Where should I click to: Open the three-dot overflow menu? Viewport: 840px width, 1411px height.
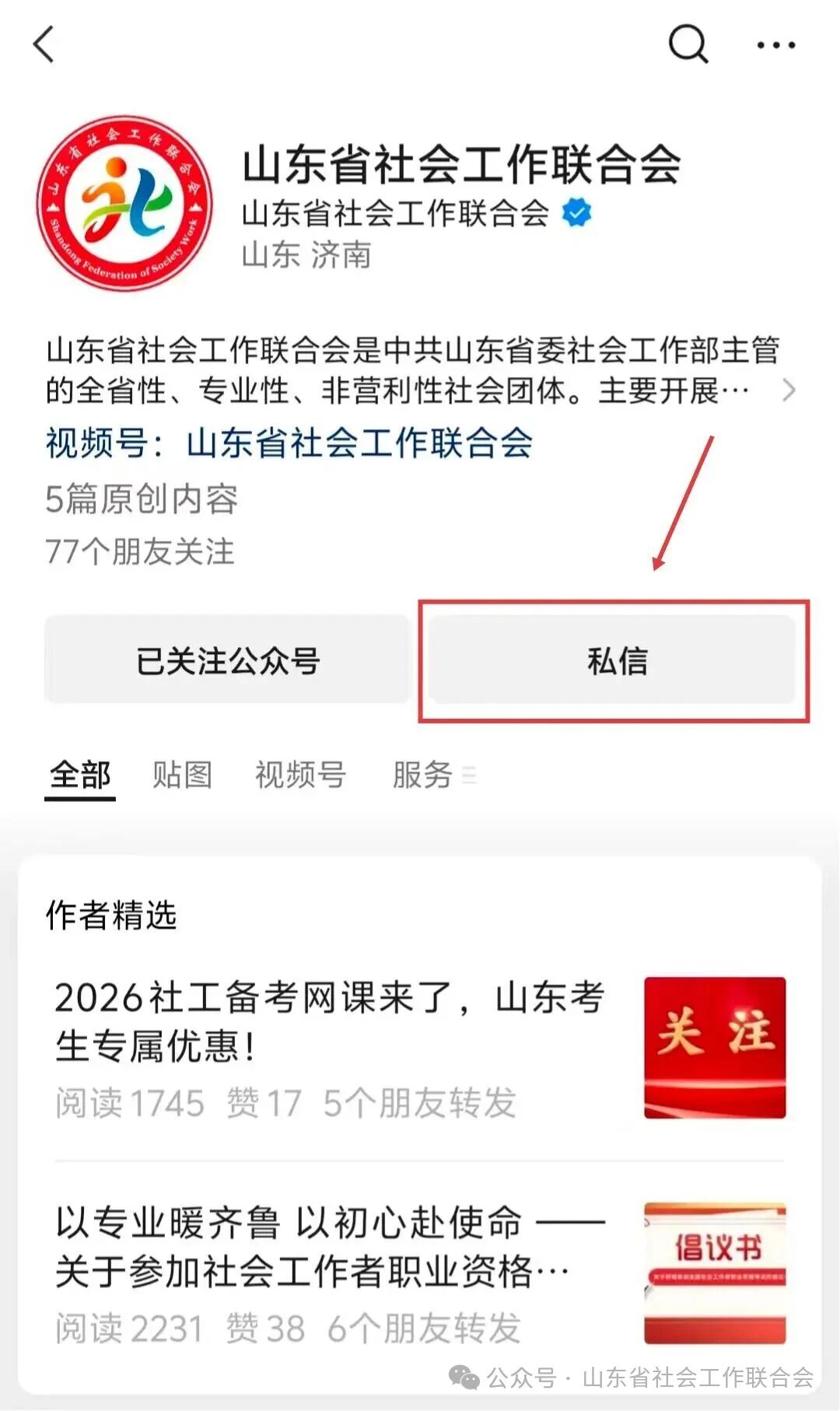point(776,45)
